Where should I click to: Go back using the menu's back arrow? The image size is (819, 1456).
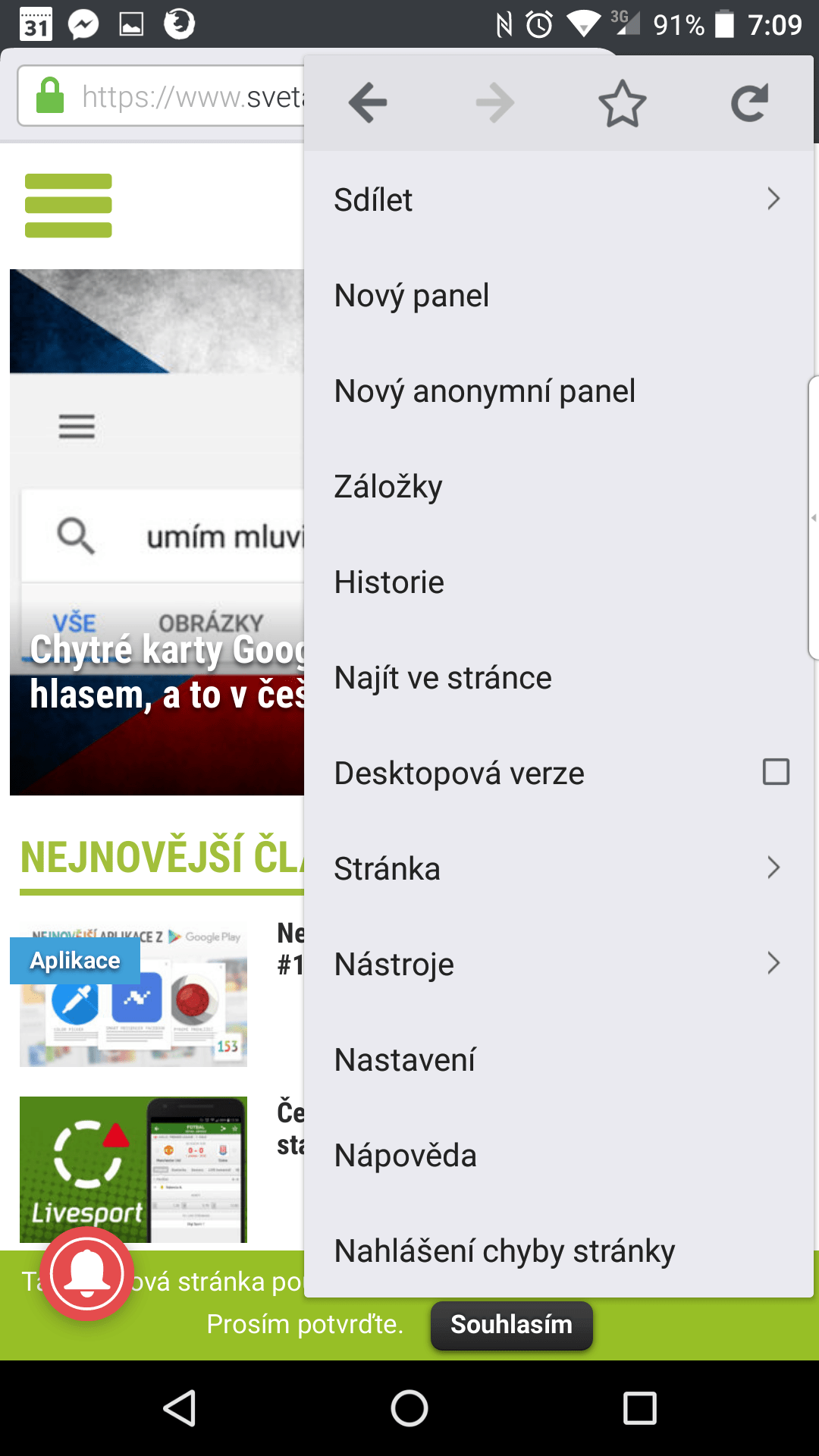pos(368,103)
